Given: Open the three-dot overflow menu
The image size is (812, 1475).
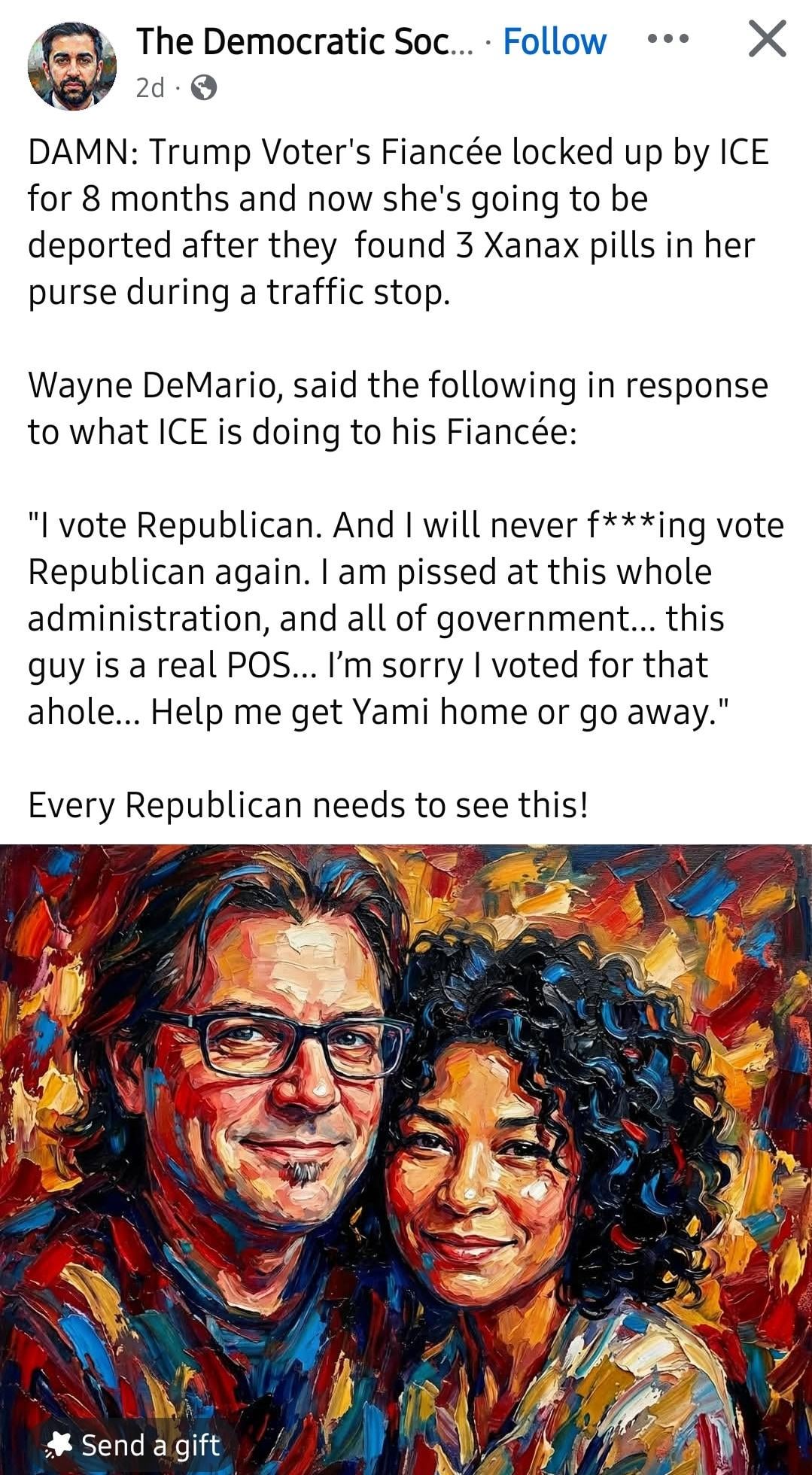Looking at the screenshot, I should click(x=668, y=39).
